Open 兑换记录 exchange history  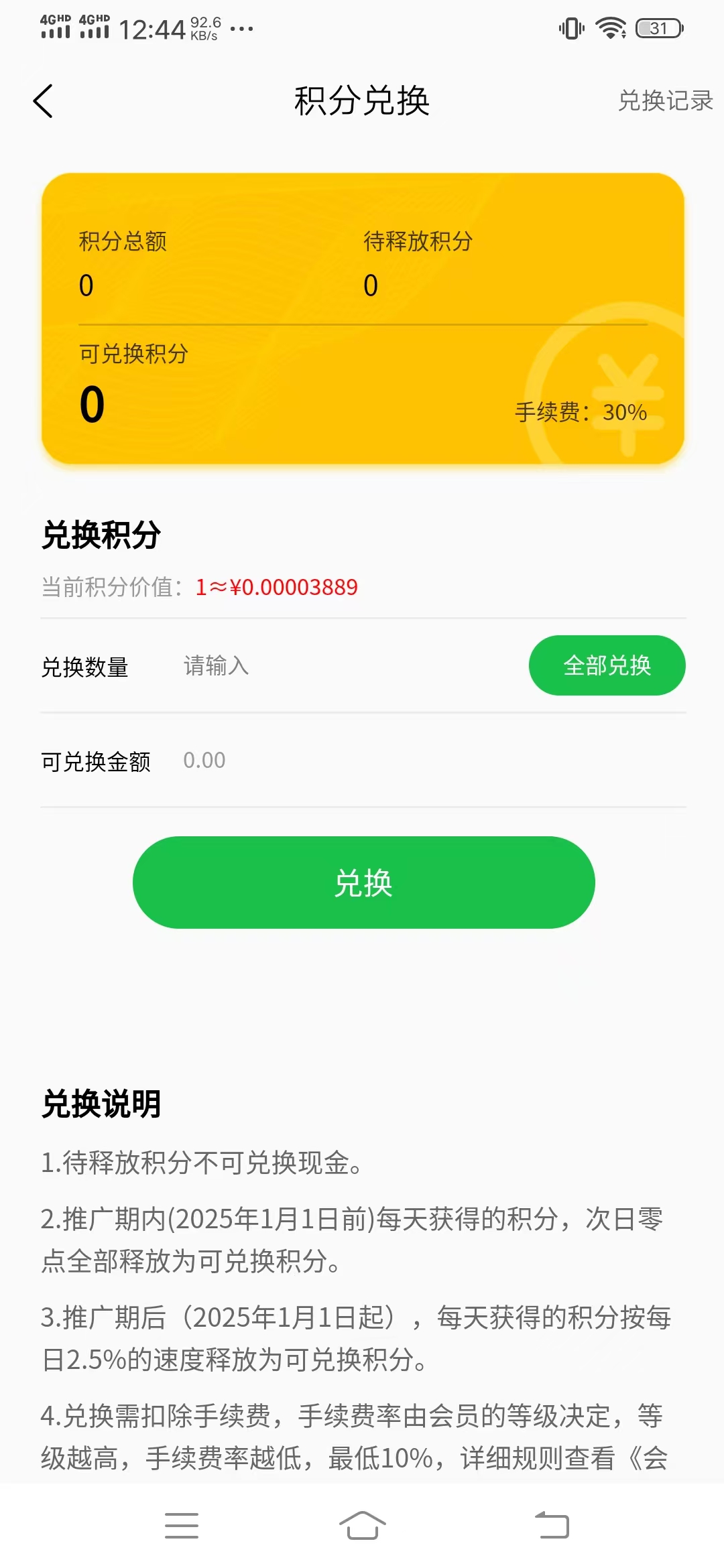click(x=665, y=101)
